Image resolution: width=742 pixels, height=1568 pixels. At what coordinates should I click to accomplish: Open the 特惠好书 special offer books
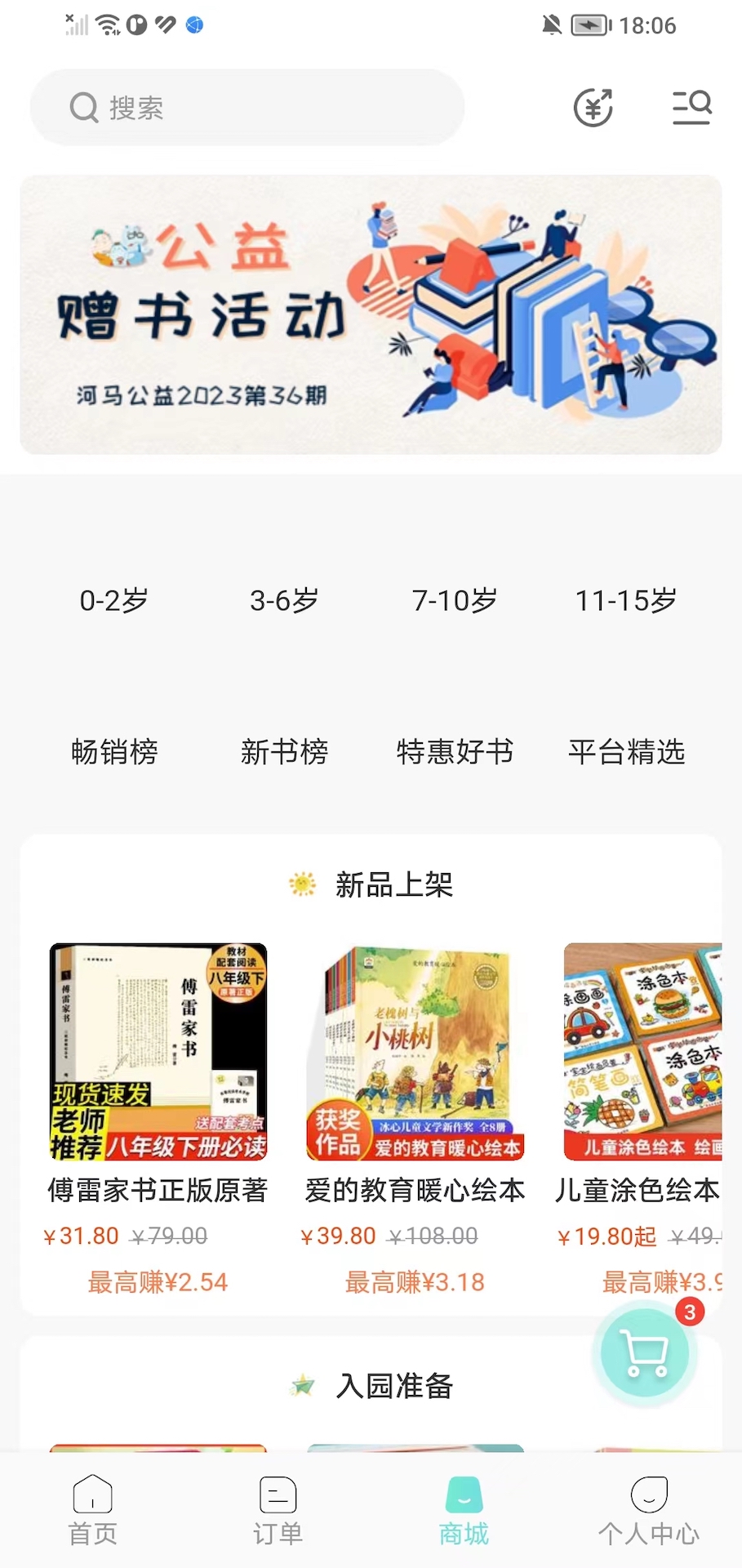pos(455,752)
